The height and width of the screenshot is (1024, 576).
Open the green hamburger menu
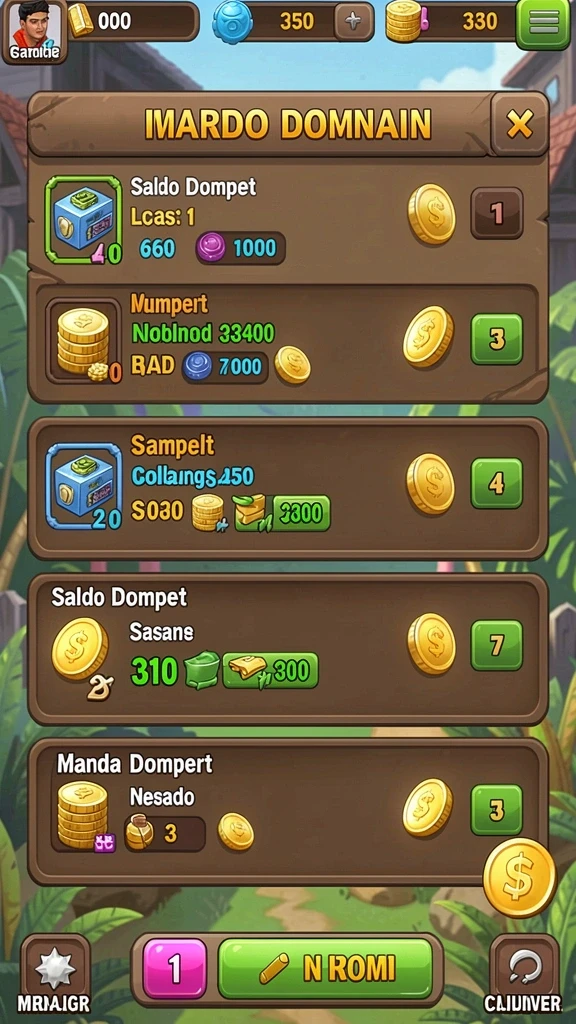click(x=543, y=23)
